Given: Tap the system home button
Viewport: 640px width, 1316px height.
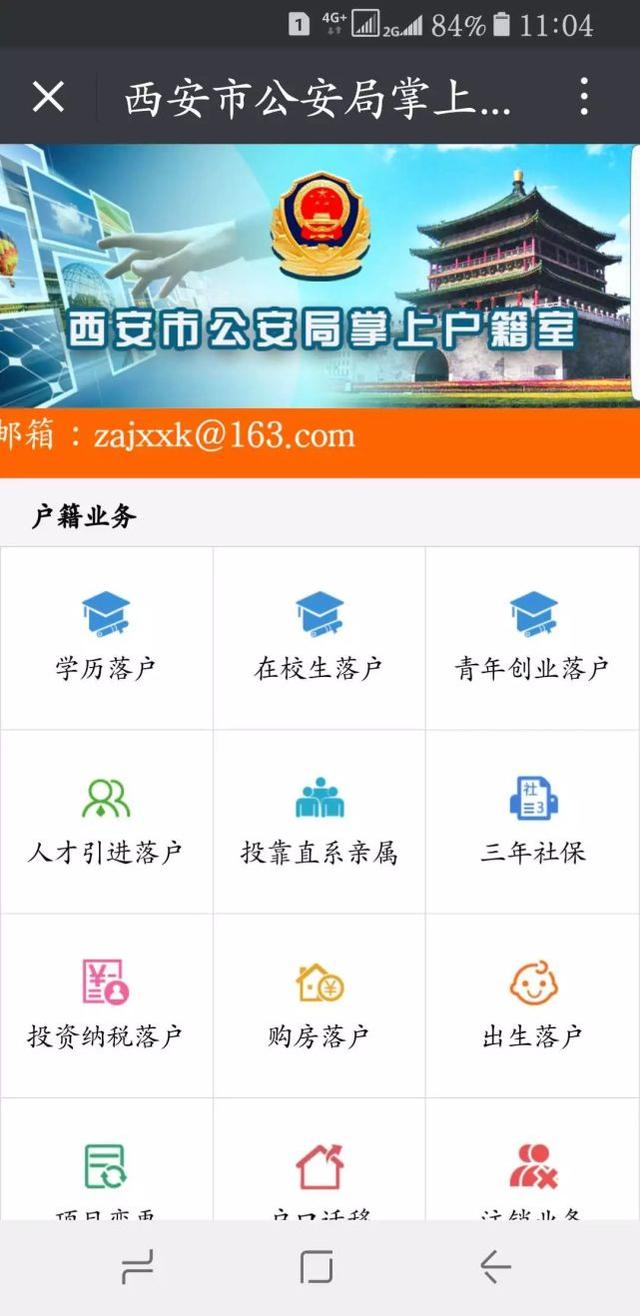Looking at the screenshot, I should coord(317,1268).
